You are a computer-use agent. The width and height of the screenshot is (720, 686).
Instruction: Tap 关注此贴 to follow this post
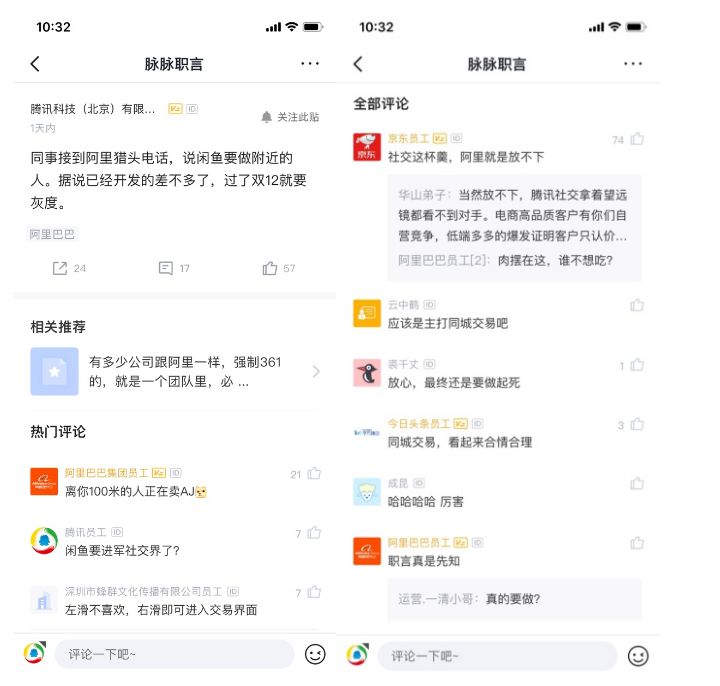(x=290, y=117)
